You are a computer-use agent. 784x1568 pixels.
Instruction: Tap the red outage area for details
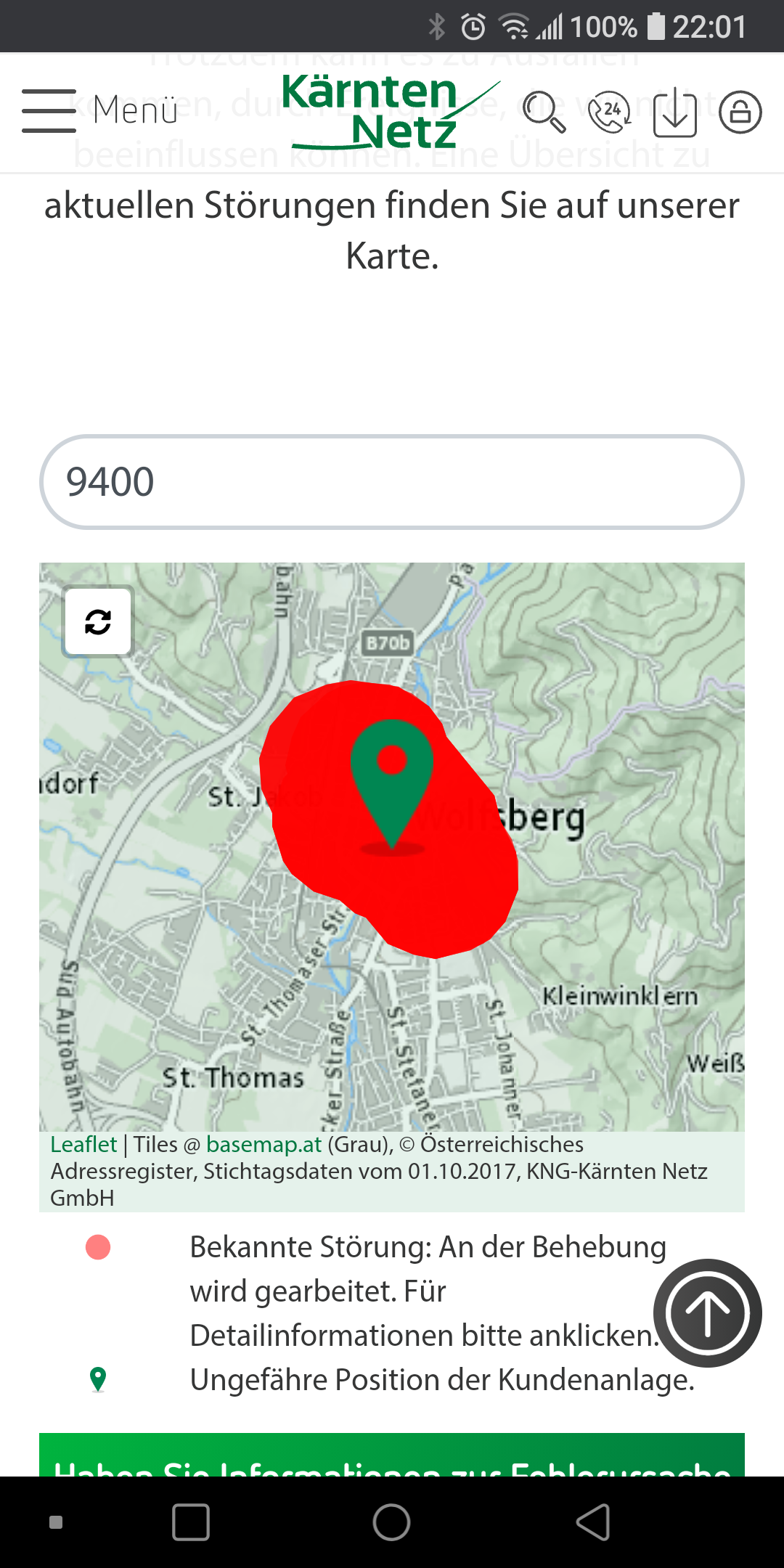[x=465, y=893]
